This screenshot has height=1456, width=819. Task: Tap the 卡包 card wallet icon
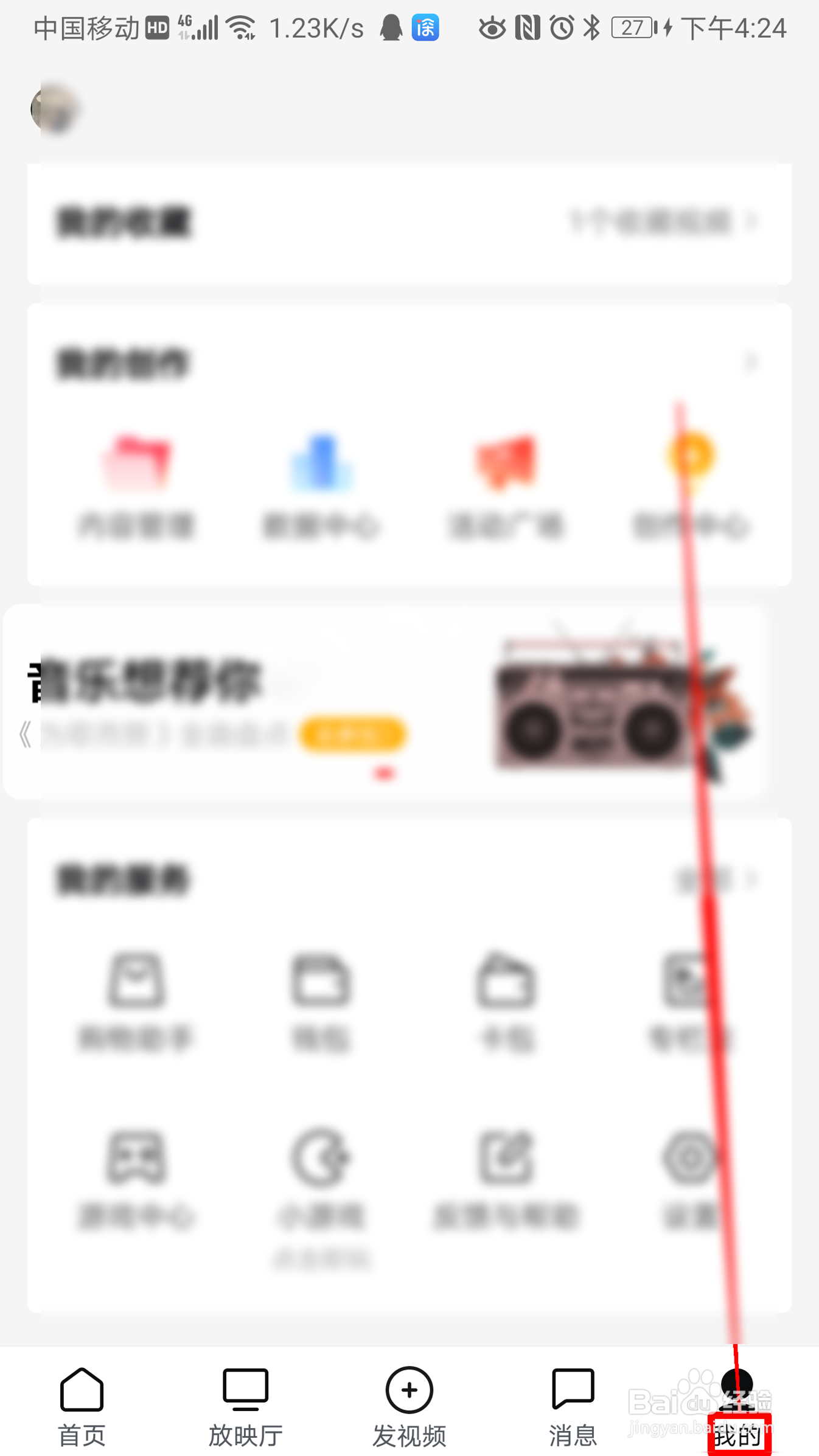point(506,982)
